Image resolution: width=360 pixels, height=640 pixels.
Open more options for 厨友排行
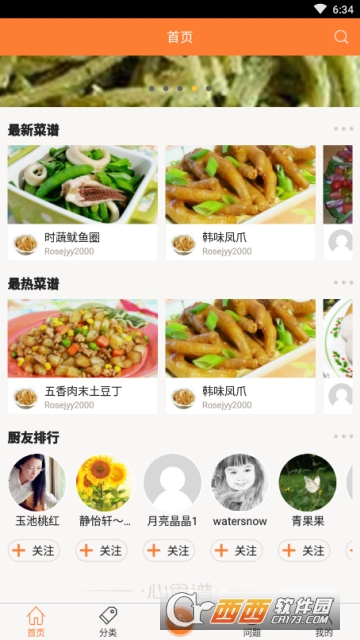(343, 436)
